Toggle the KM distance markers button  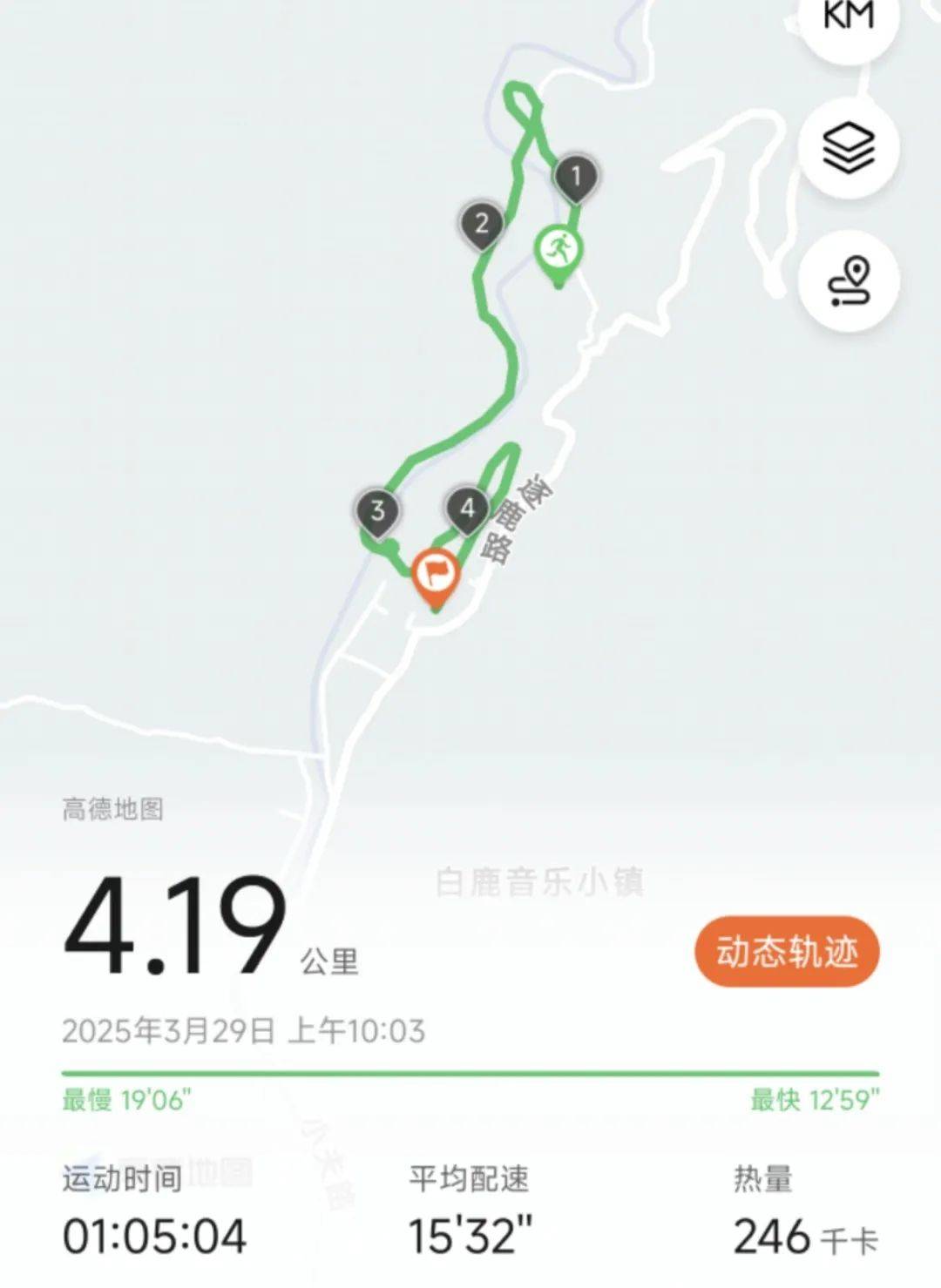[x=848, y=19]
